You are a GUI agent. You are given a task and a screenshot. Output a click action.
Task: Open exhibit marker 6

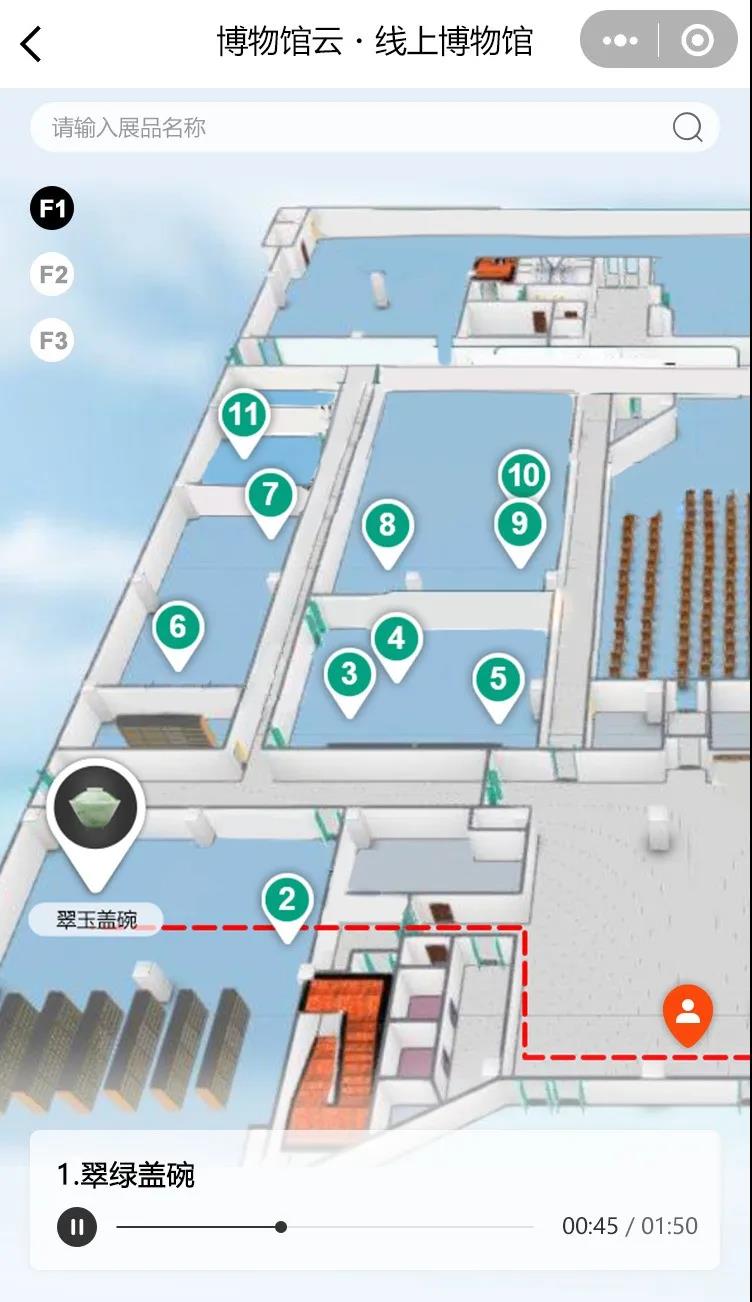pos(178,628)
